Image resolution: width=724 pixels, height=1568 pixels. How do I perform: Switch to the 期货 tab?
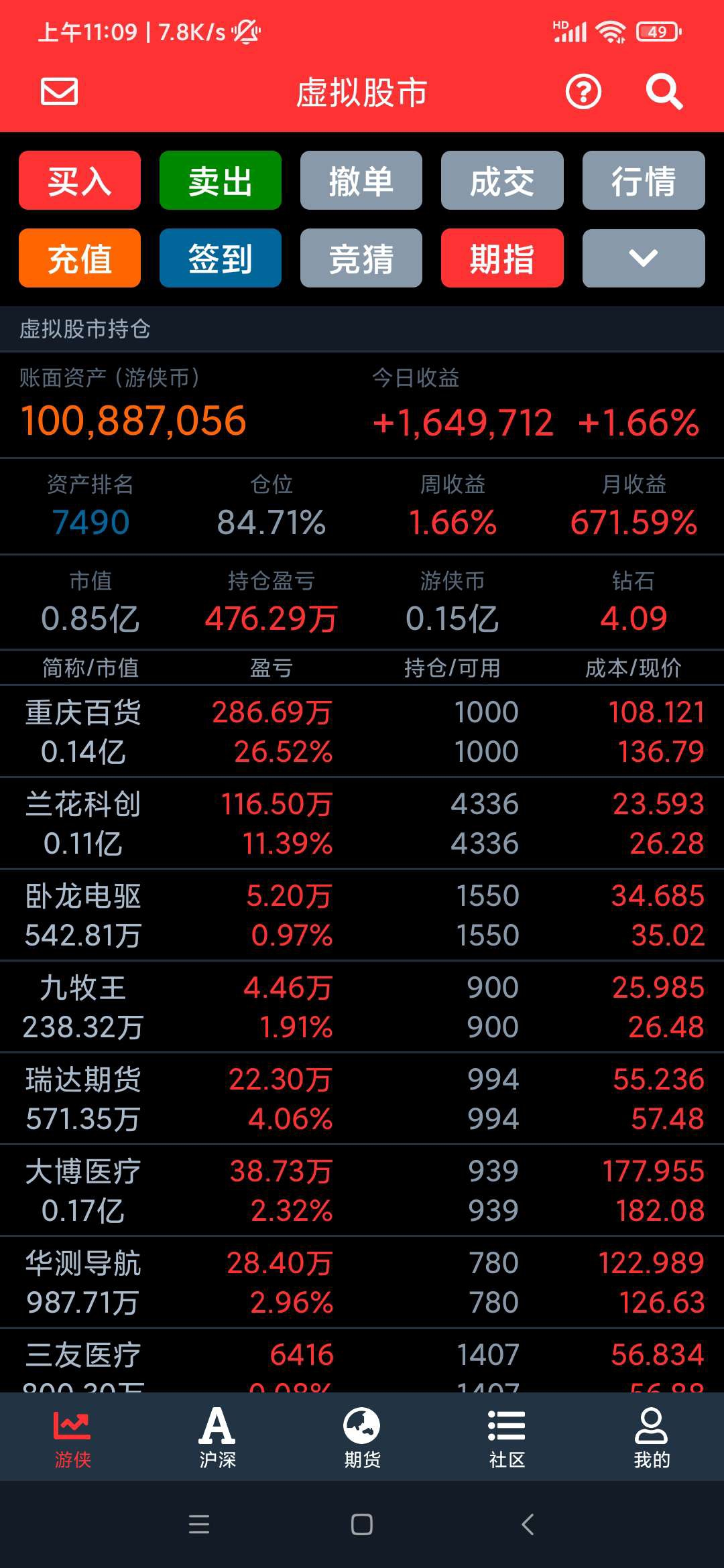point(362,1437)
